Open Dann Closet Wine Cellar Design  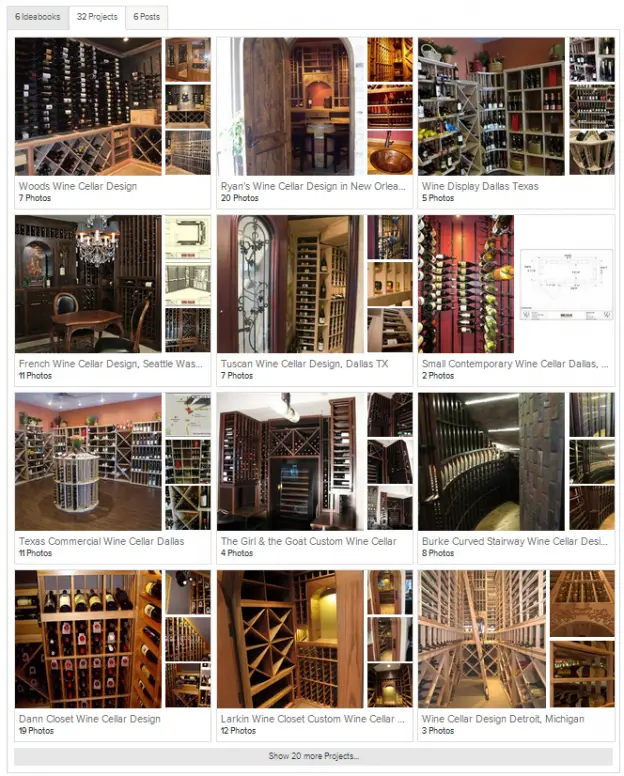tap(89, 718)
